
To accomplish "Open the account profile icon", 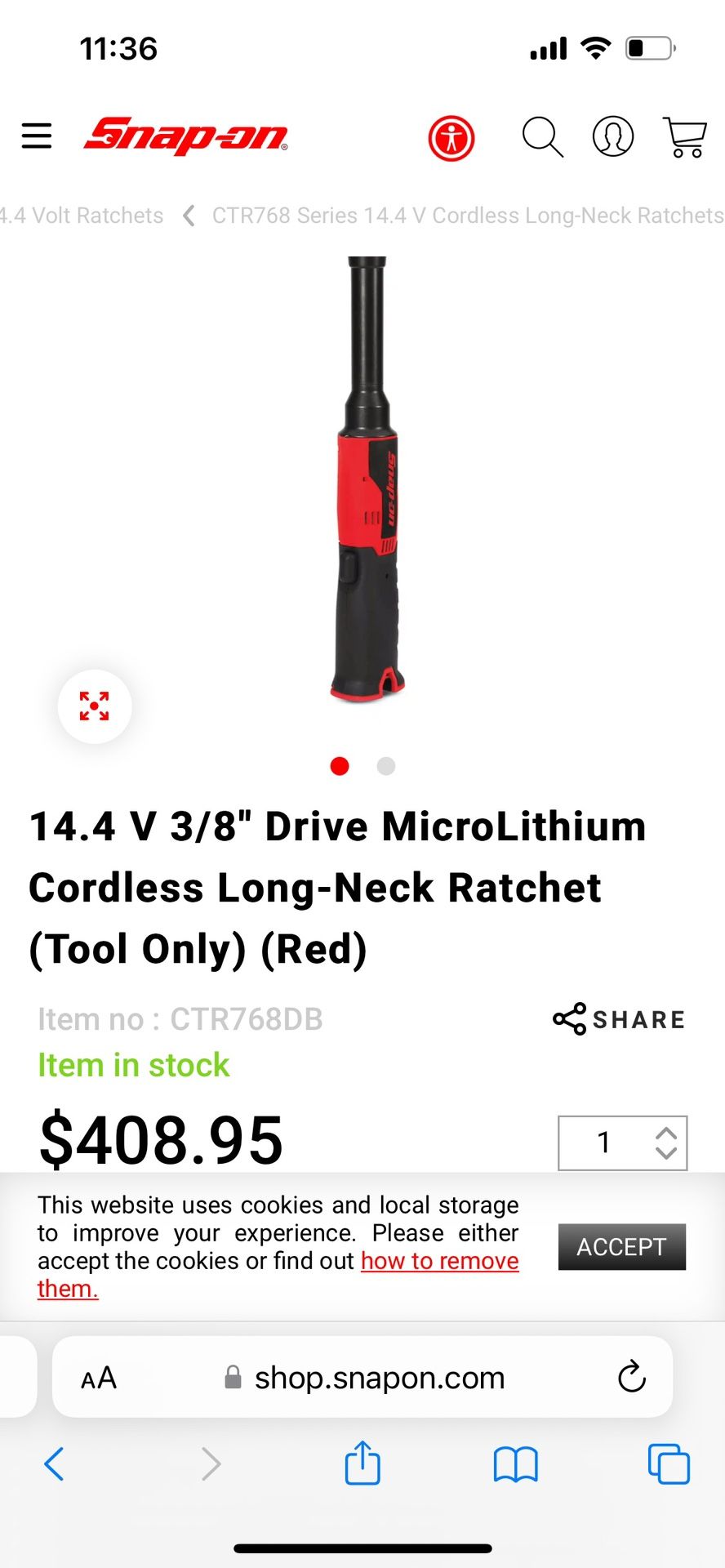I will [613, 136].
